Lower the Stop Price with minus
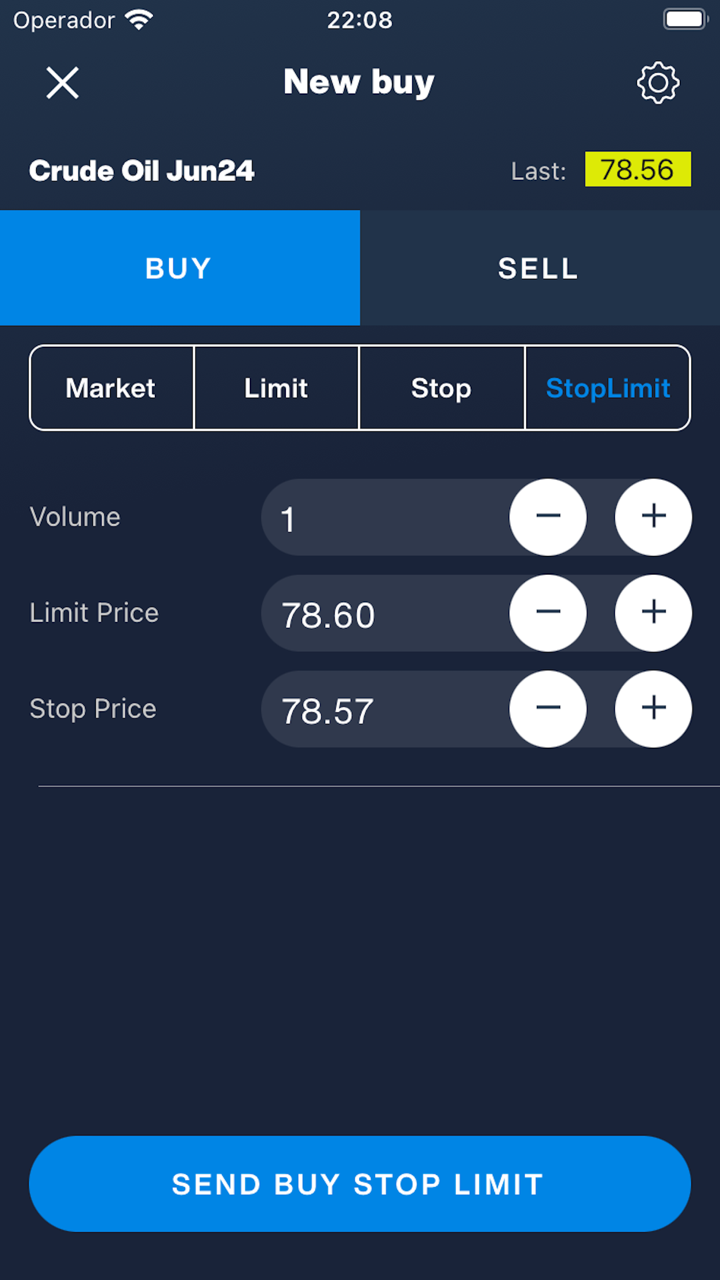This screenshot has width=720, height=1280. tap(548, 709)
